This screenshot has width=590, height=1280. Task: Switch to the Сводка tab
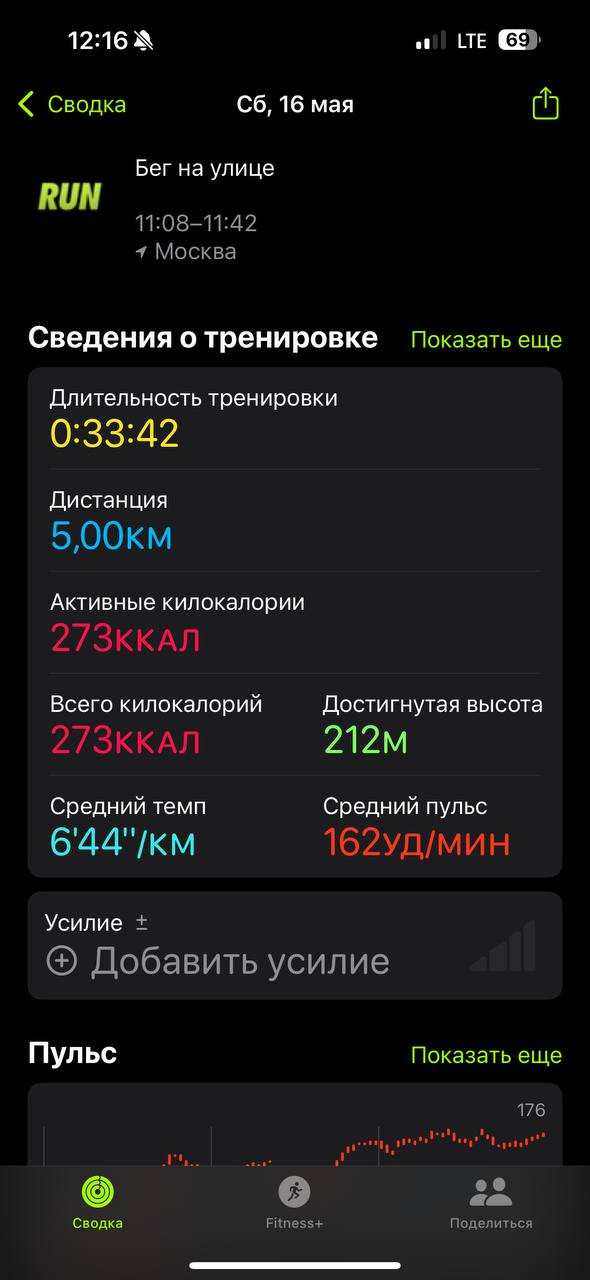[98, 1202]
